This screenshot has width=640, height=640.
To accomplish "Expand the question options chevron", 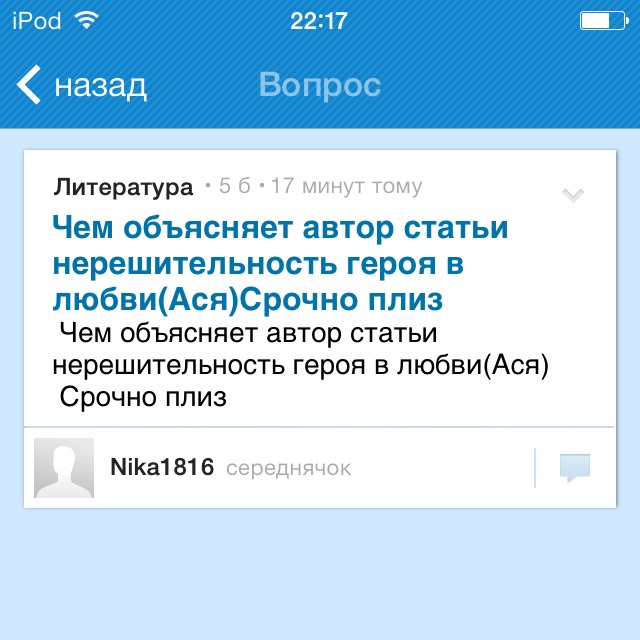I will pos(573,195).
